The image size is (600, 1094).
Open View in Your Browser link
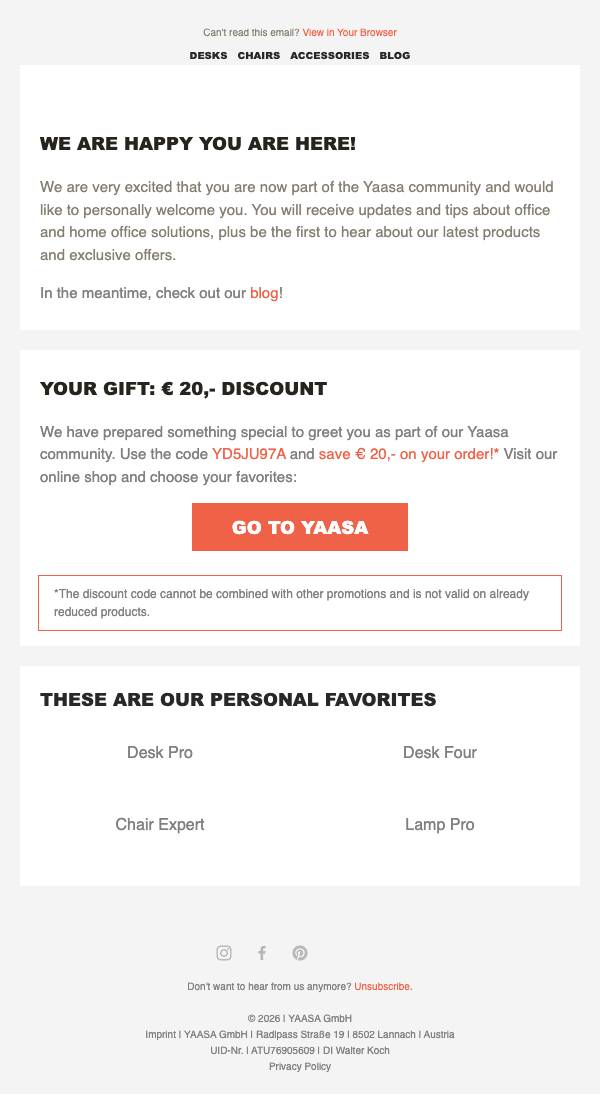pyautogui.click(x=350, y=33)
